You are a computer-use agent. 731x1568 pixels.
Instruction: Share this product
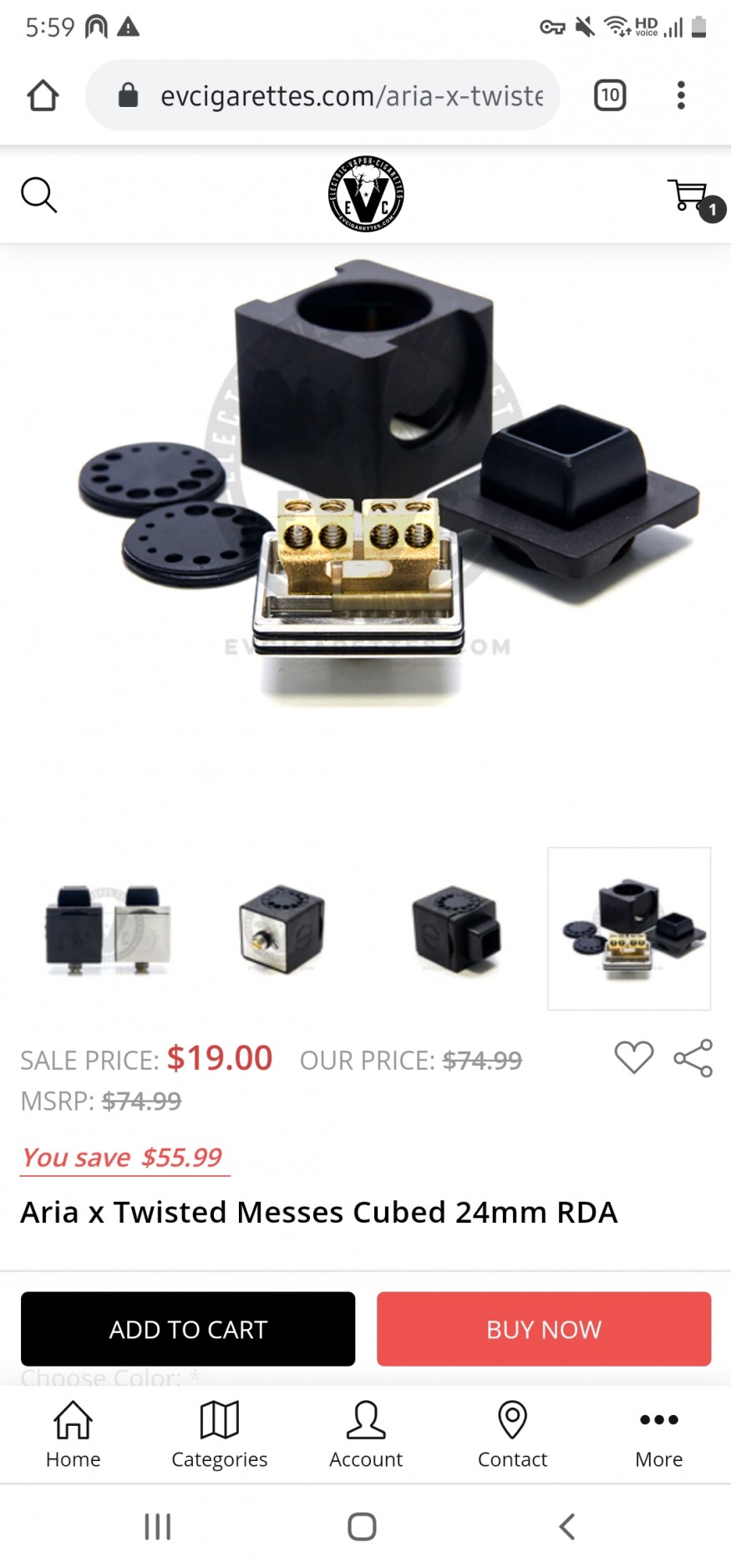point(693,1058)
